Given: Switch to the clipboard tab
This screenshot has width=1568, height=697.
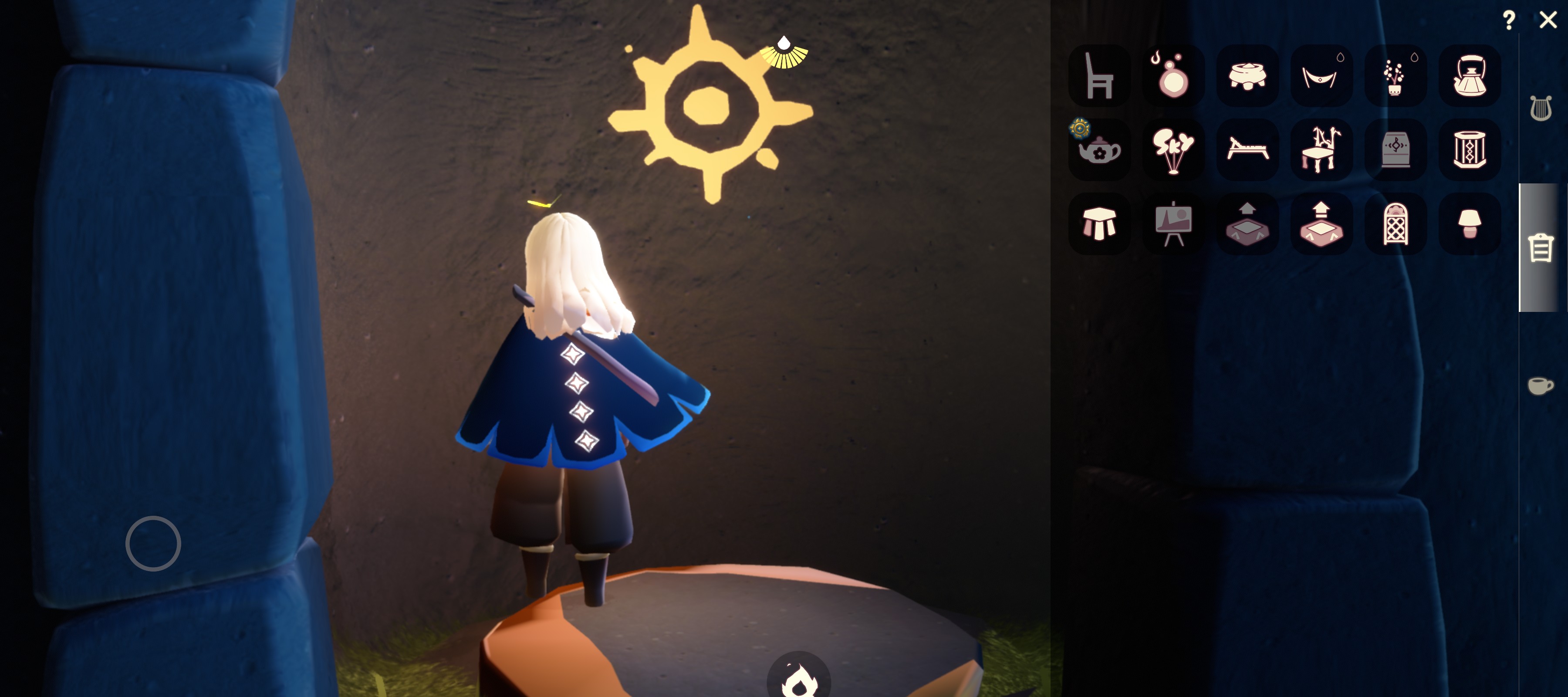Looking at the screenshot, I should [1541, 248].
